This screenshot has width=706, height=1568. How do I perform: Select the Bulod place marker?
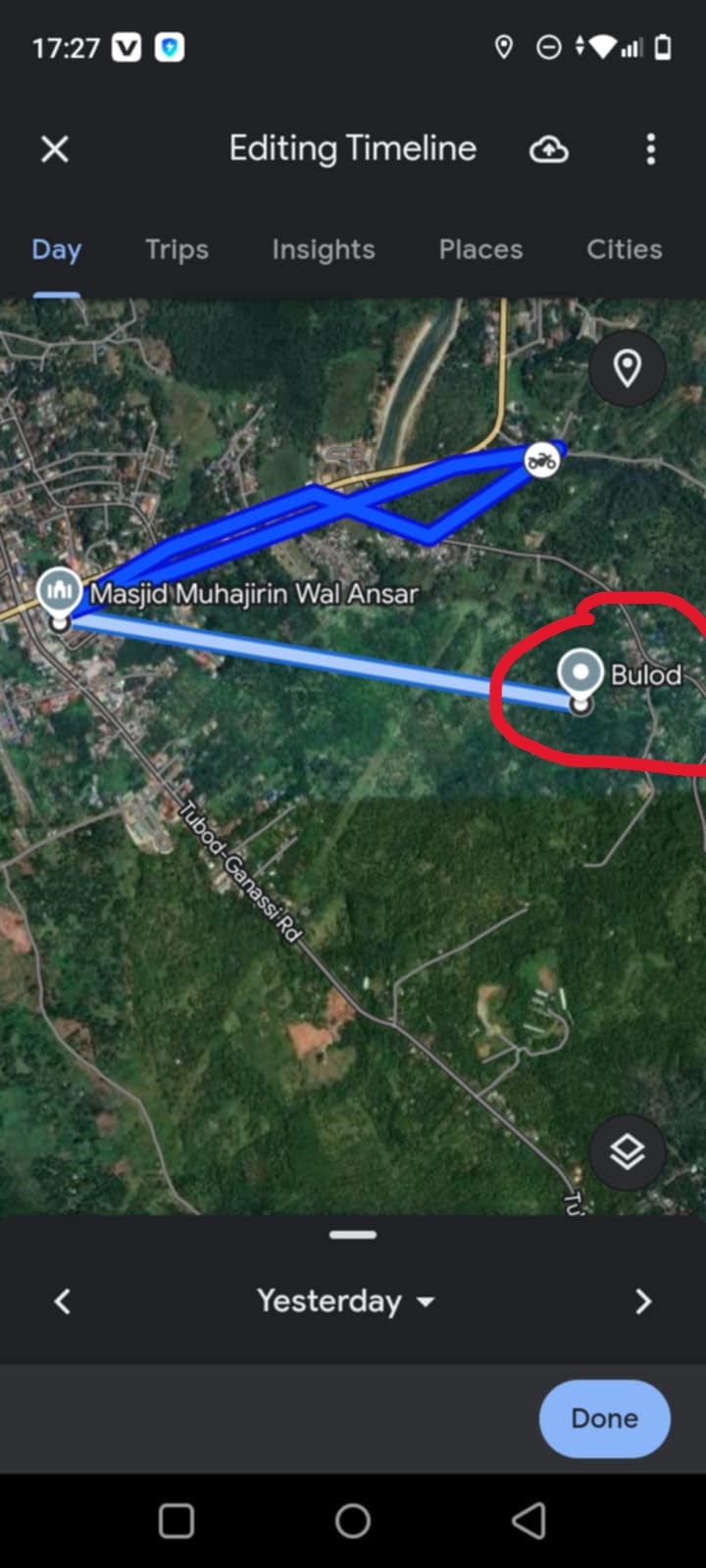[580, 674]
